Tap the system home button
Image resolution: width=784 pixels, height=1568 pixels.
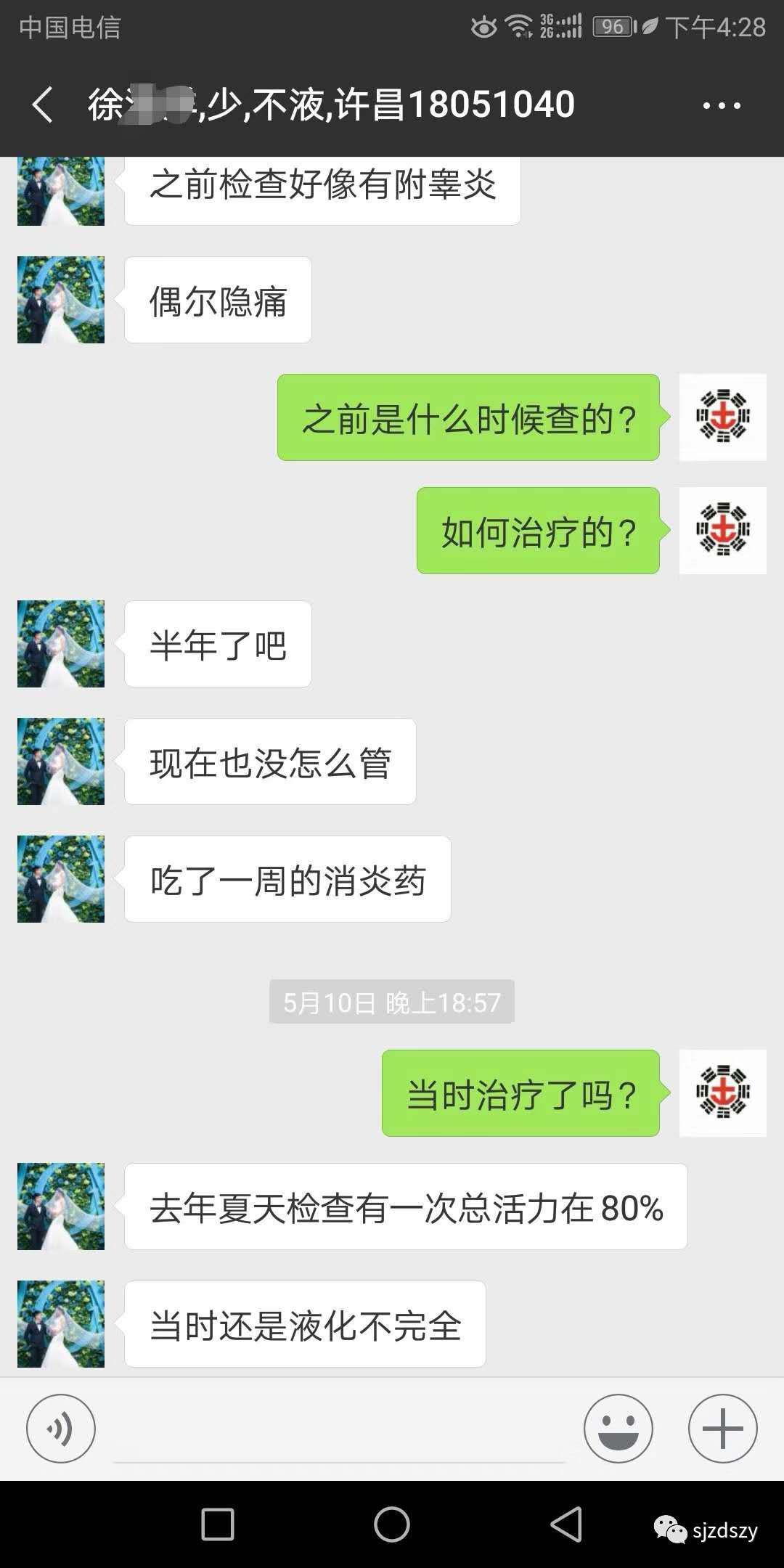coord(392,1524)
